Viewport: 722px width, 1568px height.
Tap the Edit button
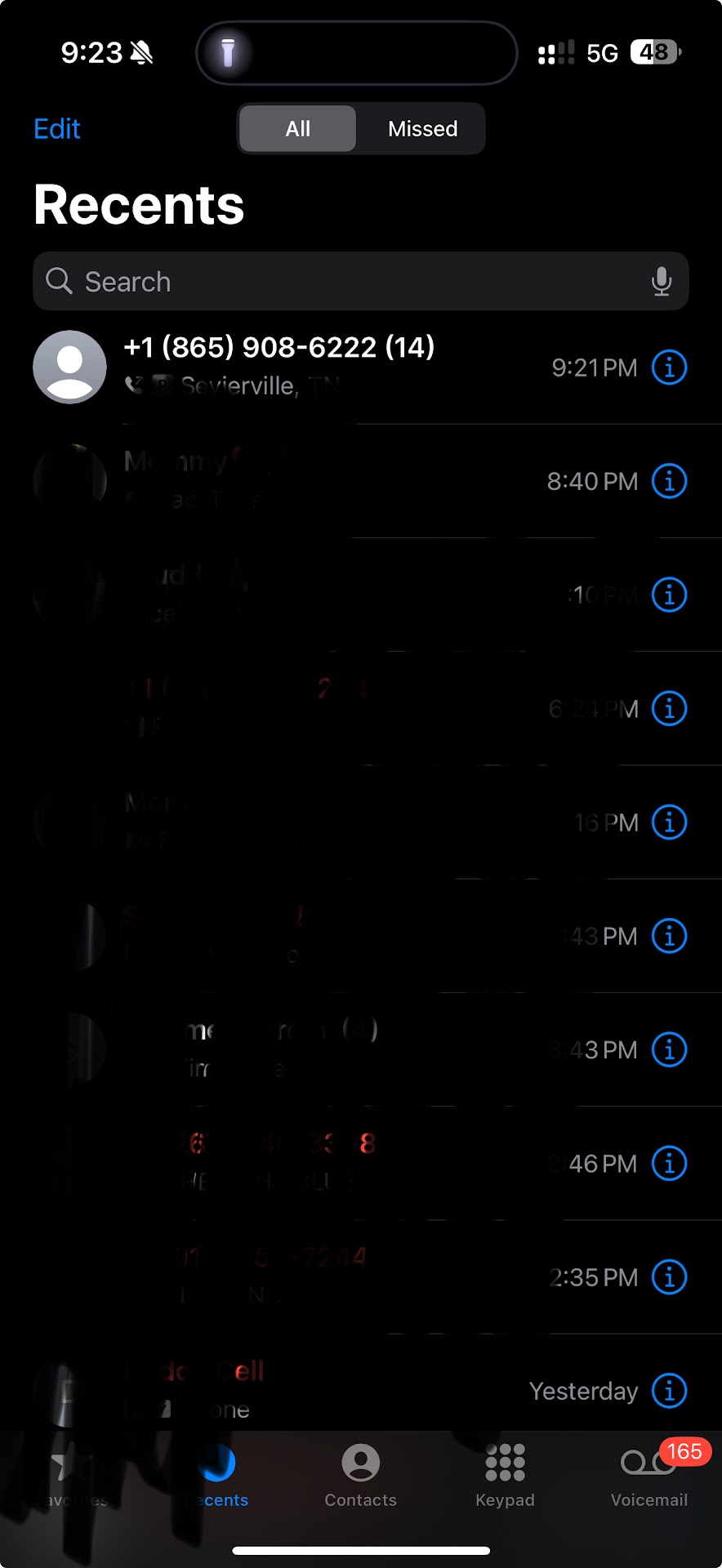click(x=57, y=129)
